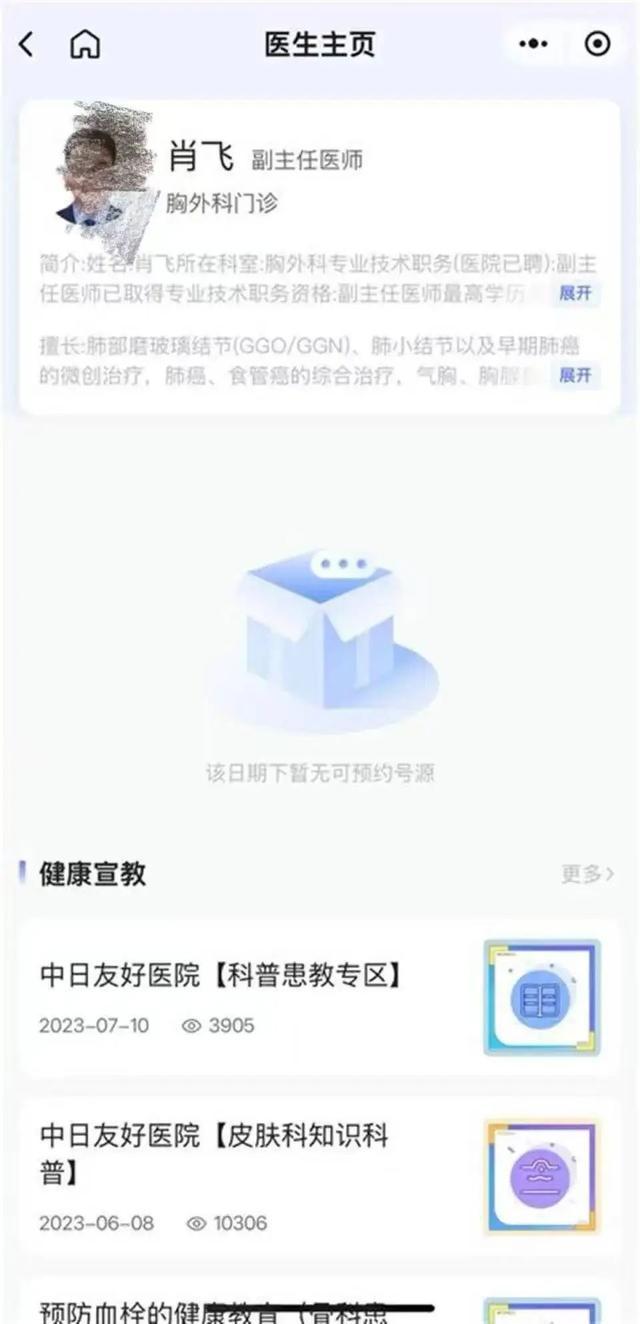Close the mini program with the circle button

(597, 44)
